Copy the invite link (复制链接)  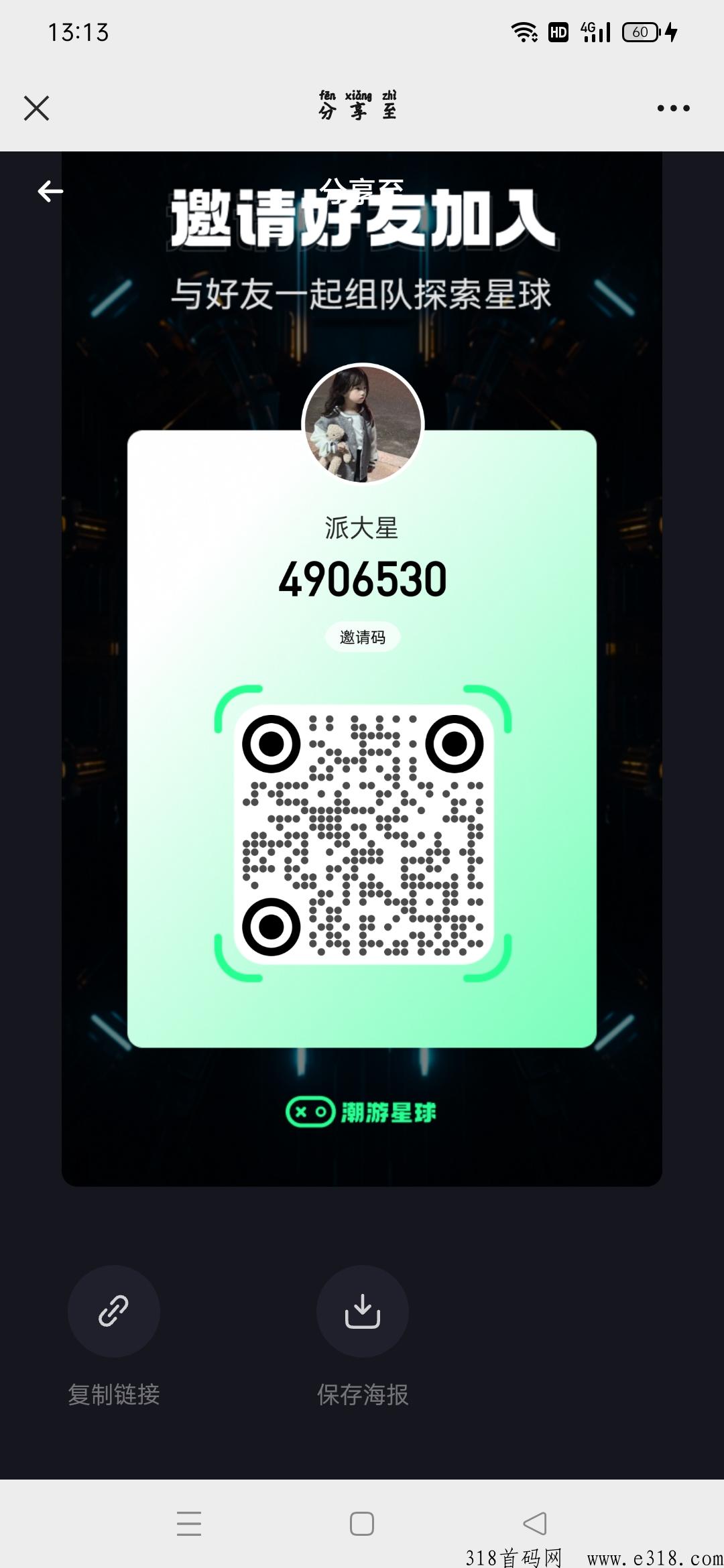[113, 1311]
